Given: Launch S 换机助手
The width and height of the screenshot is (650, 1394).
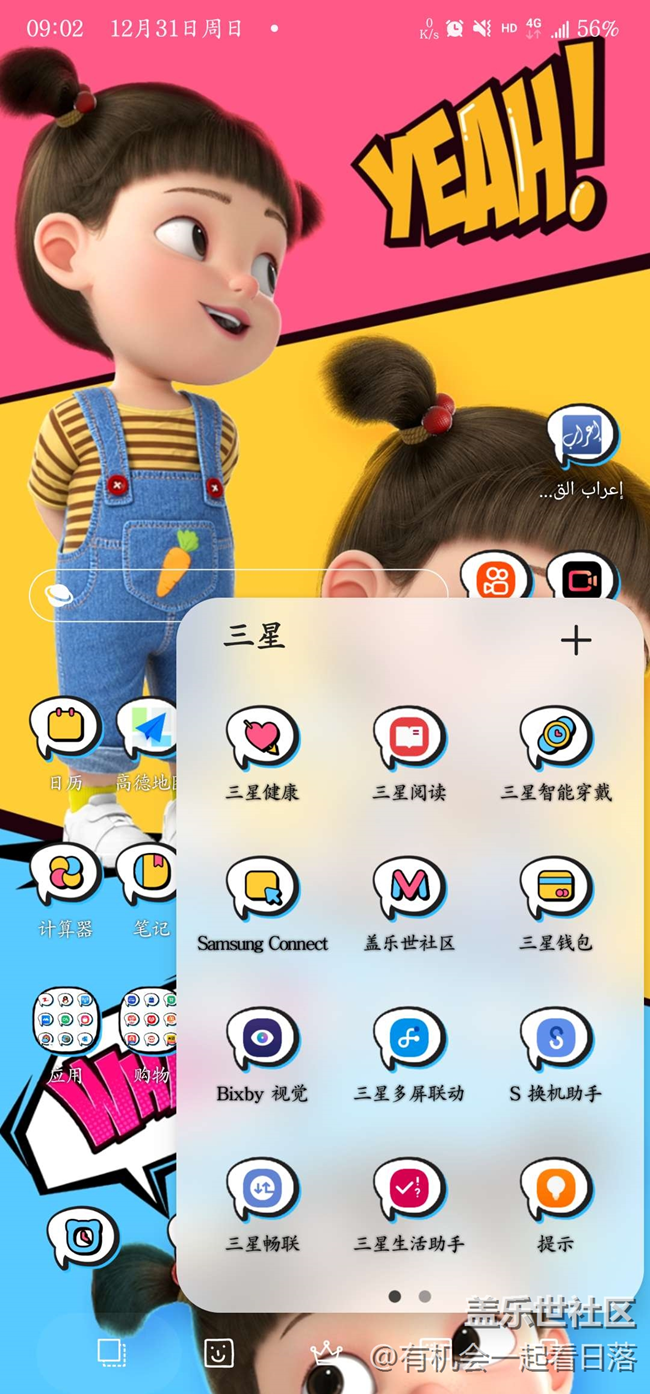Looking at the screenshot, I should [x=556, y=1039].
